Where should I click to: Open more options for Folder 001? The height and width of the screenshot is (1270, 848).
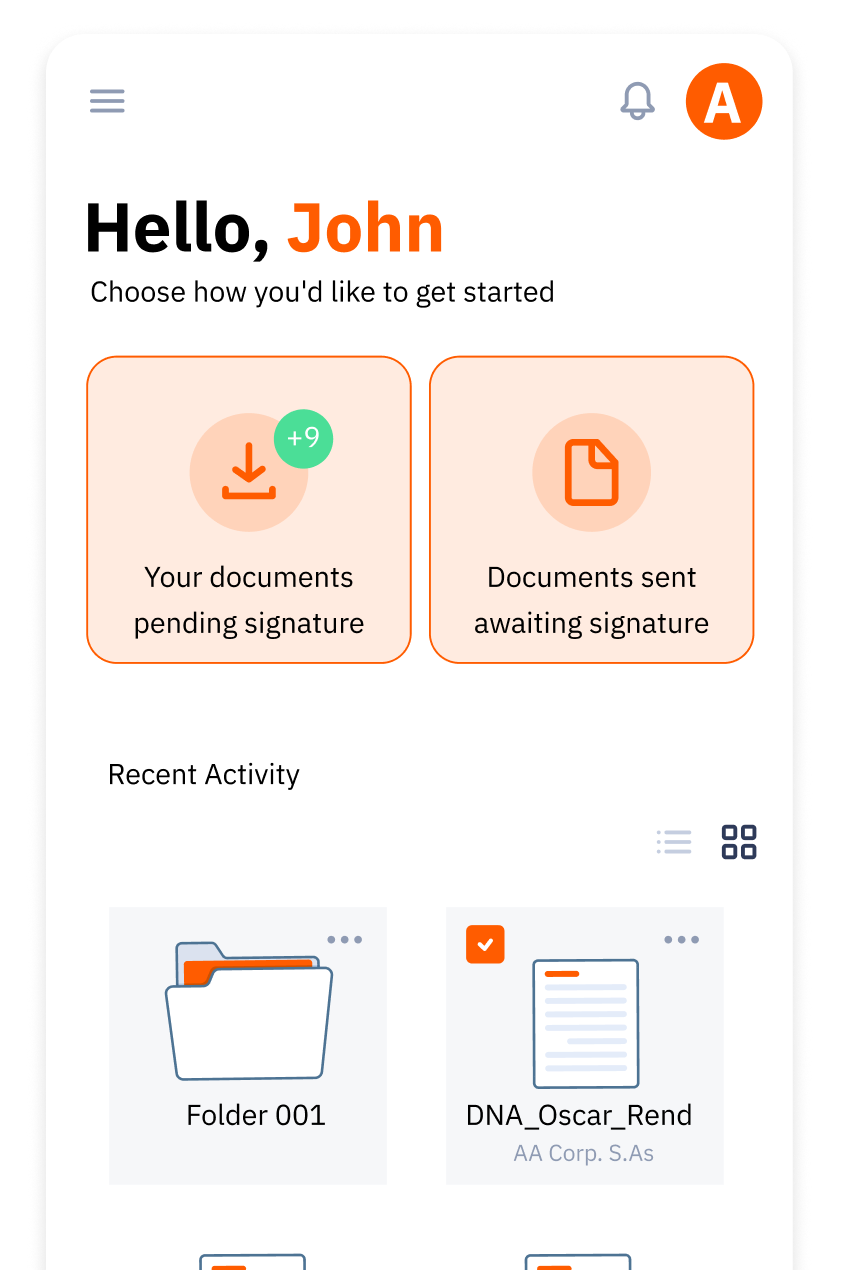click(x=345, y=940)
